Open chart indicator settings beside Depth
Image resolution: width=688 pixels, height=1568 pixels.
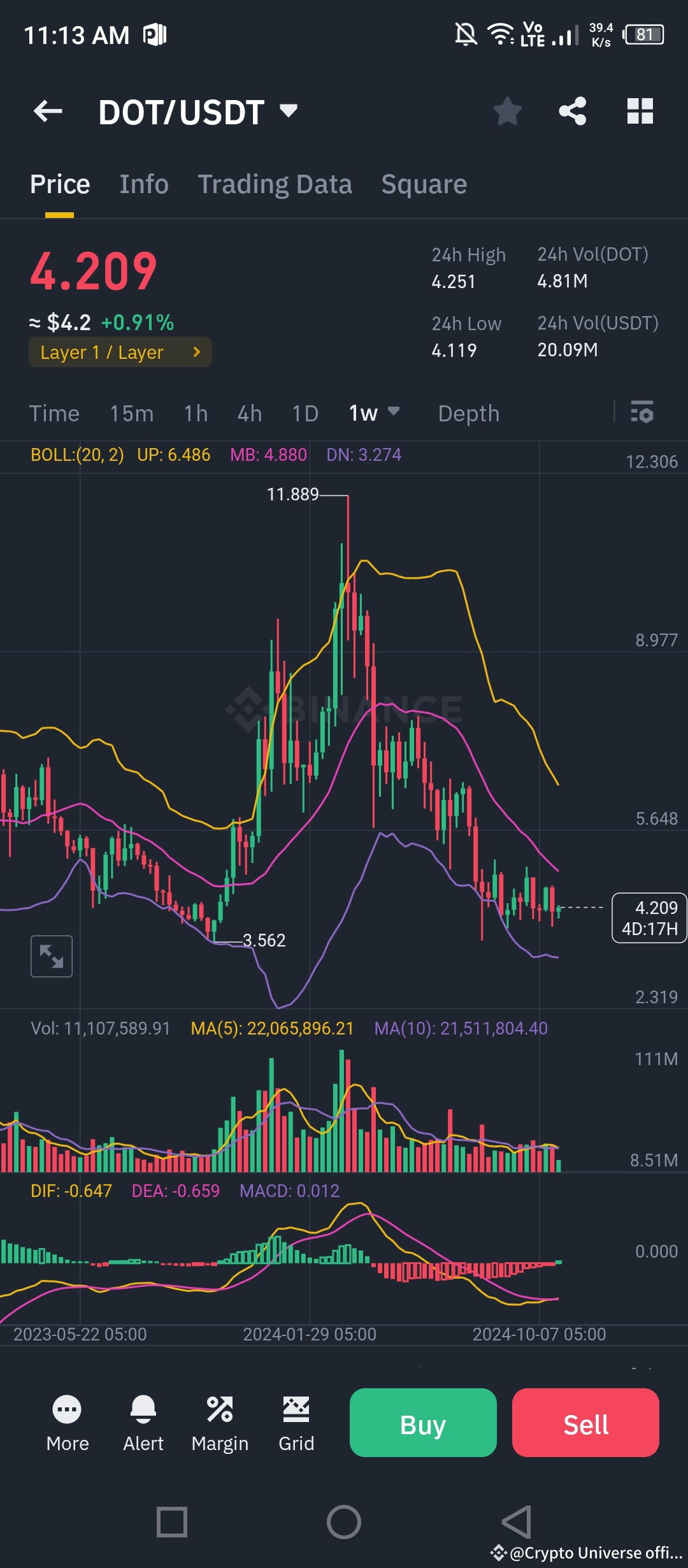click(x=642, y=413)
